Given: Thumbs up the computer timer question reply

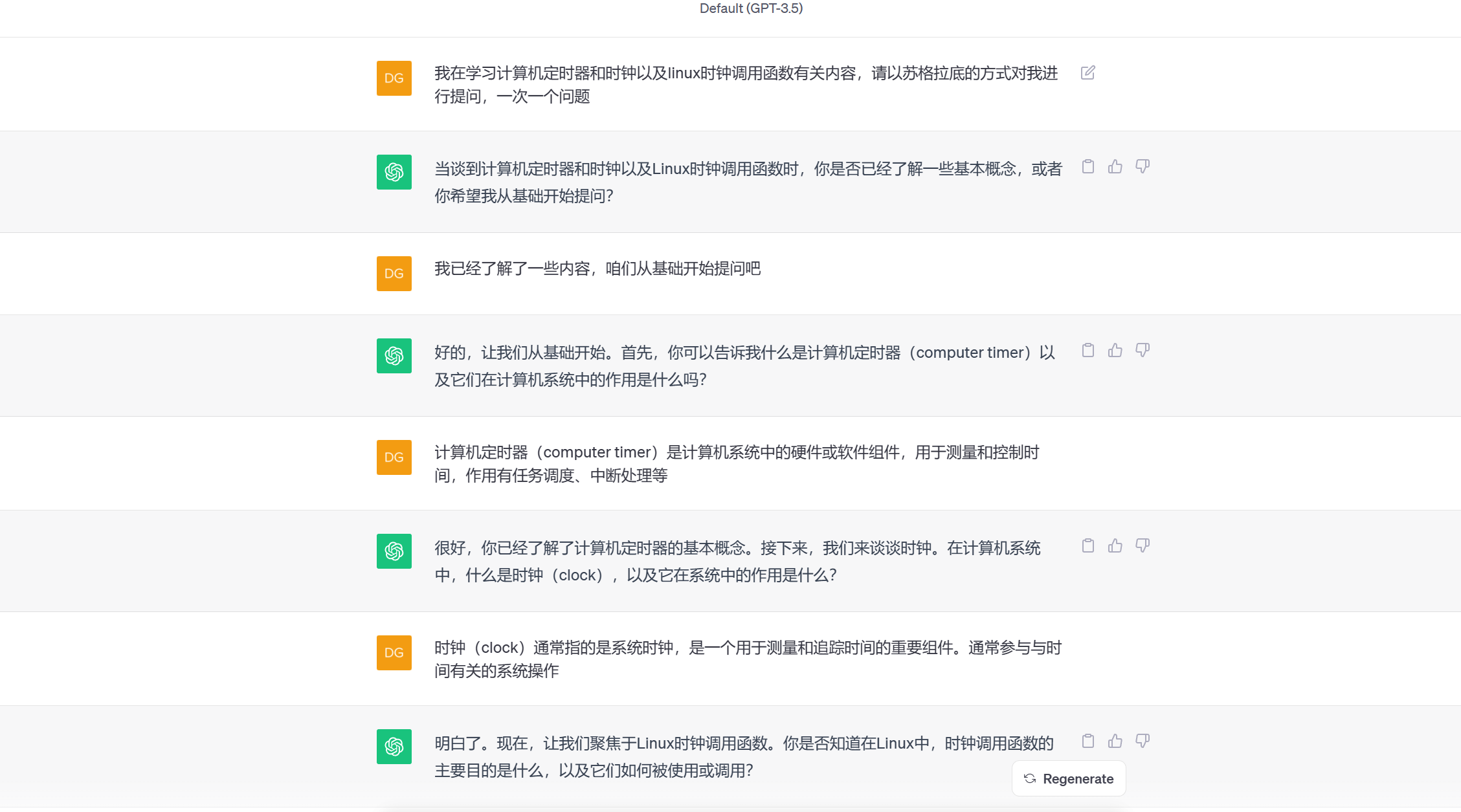Looking at the screenshot, I should tap(1115, 351).
